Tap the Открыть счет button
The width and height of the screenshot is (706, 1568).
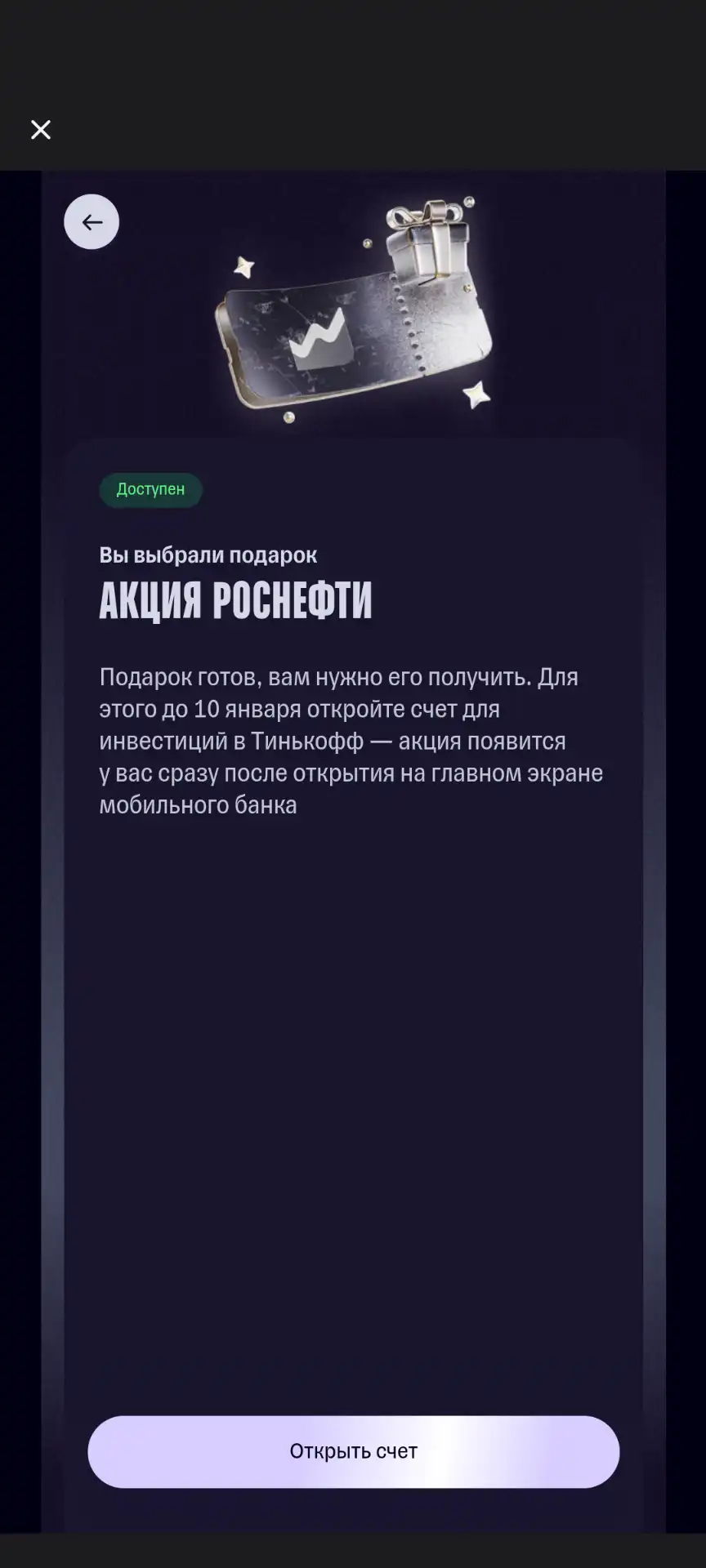click(x=353, y=1451)
